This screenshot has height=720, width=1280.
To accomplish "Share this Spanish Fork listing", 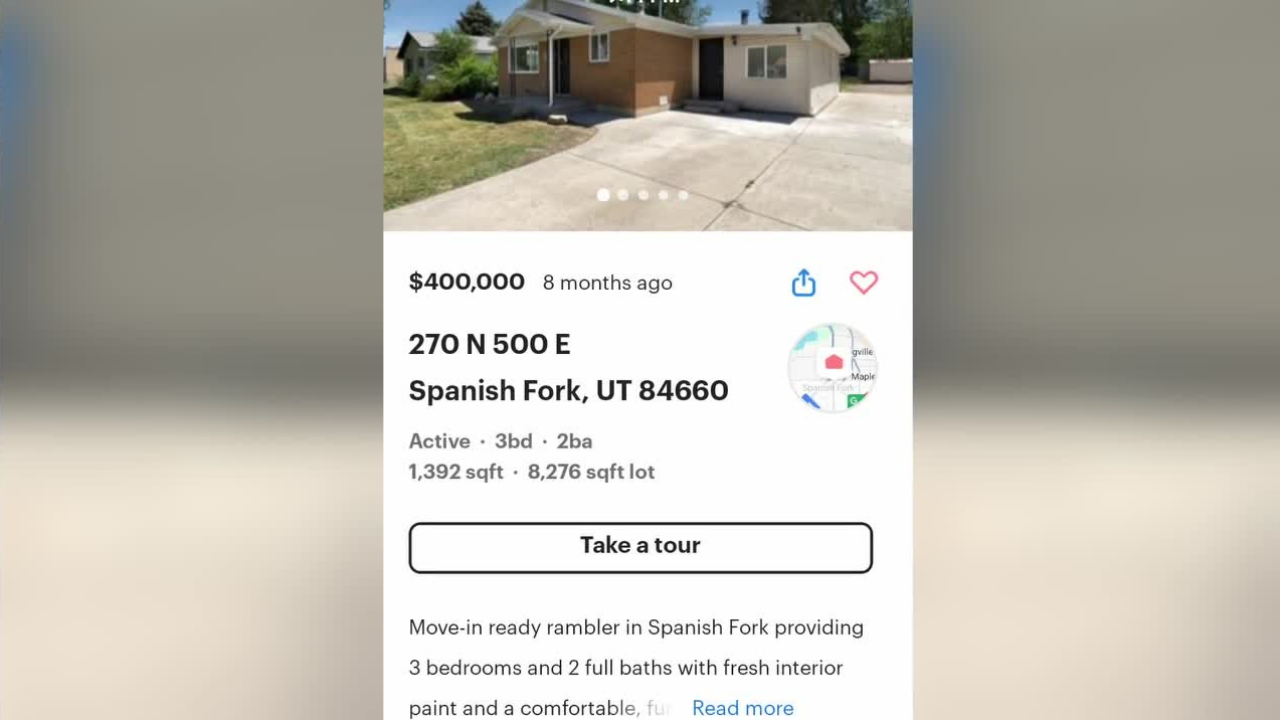I will click(x=803, y=283).
